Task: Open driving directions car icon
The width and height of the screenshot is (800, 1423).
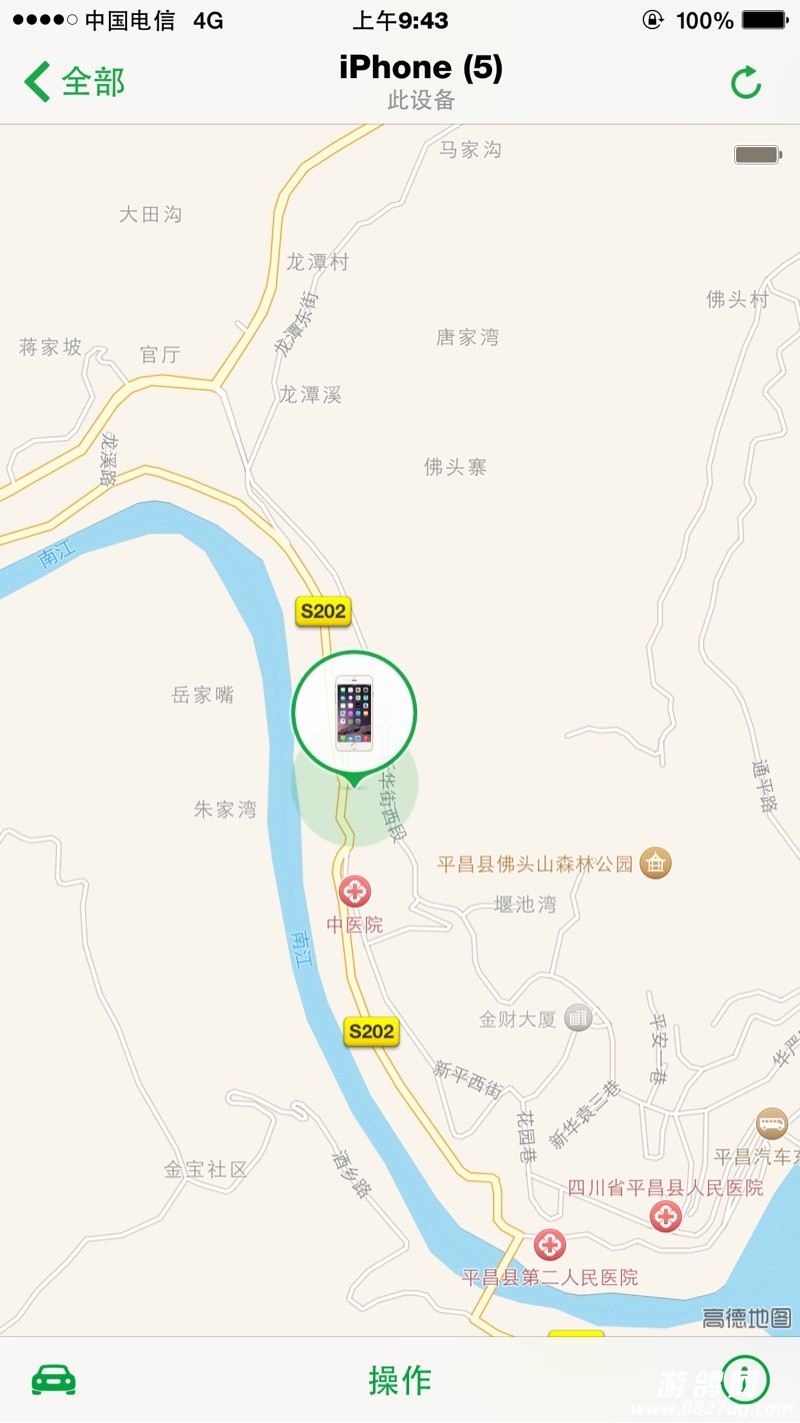Action: click(x=54, y=1380)
